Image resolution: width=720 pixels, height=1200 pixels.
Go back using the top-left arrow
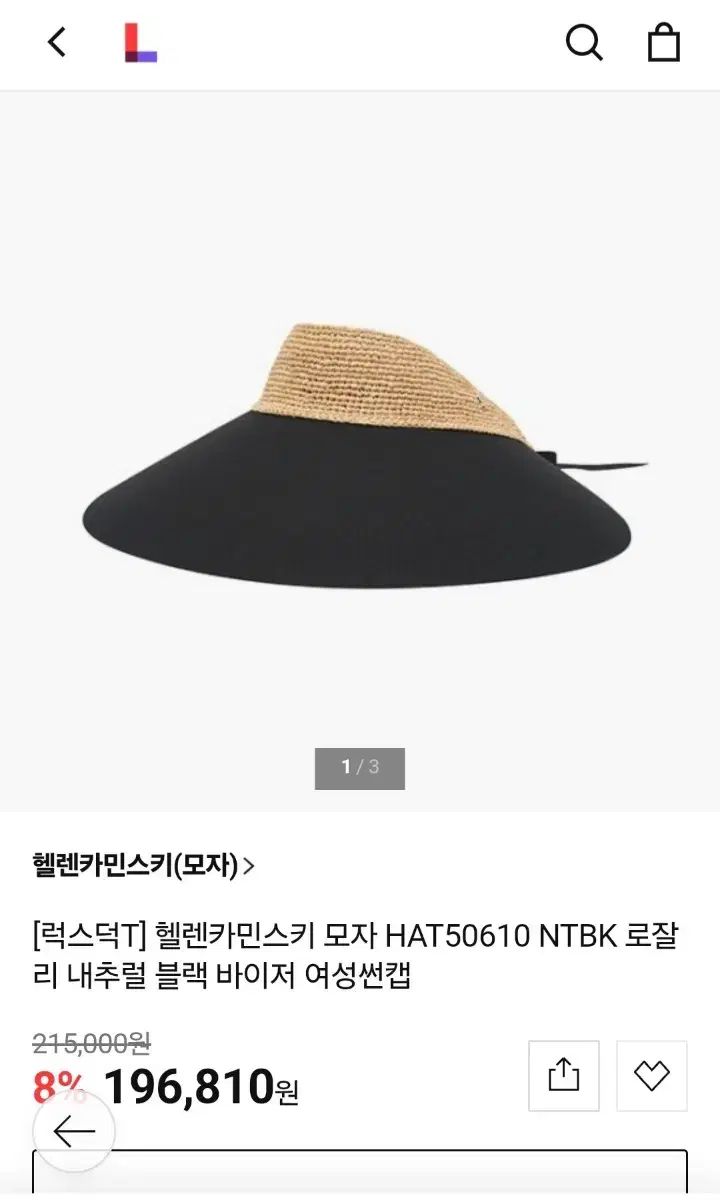[x=57, y=43]
